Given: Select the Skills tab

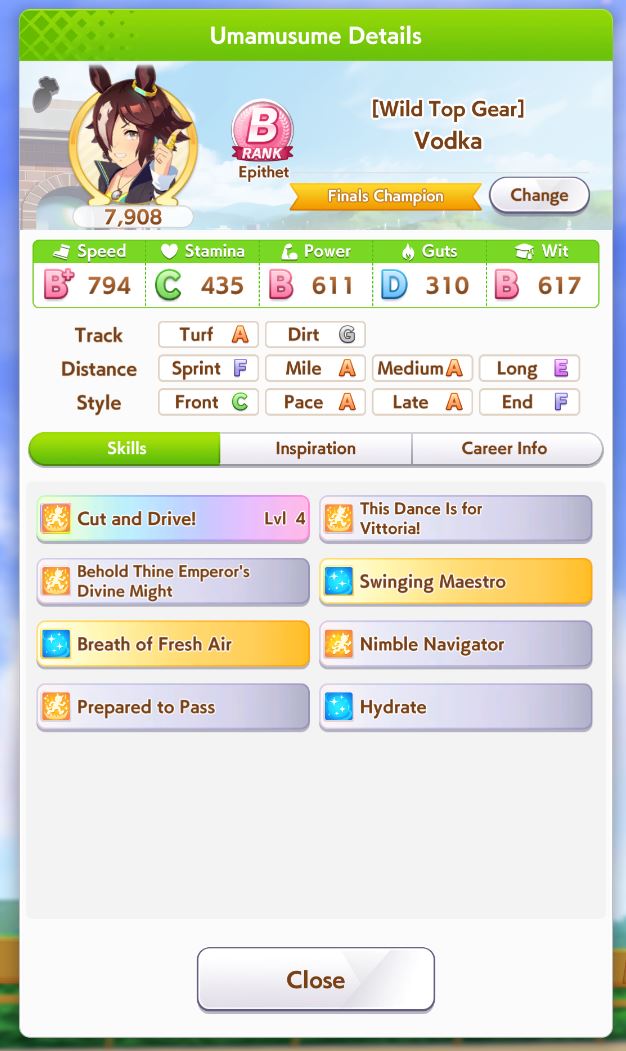Looking at the screenshot, I should (125, 448).
